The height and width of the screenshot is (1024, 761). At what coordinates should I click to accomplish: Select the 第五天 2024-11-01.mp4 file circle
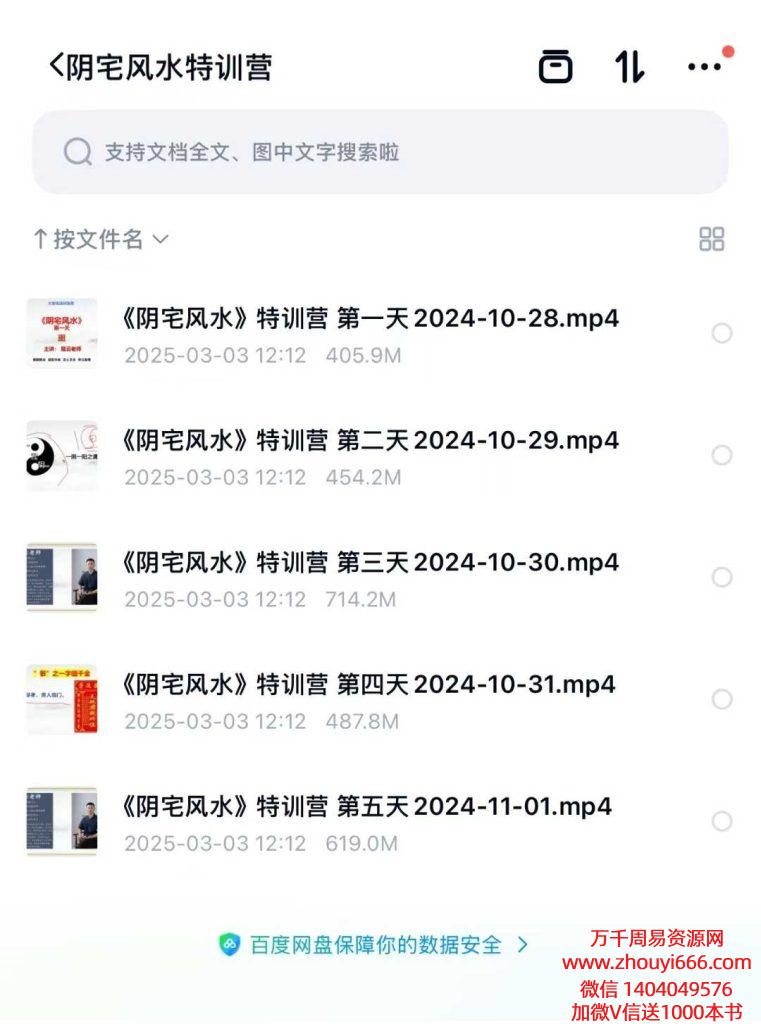[722, 821]
